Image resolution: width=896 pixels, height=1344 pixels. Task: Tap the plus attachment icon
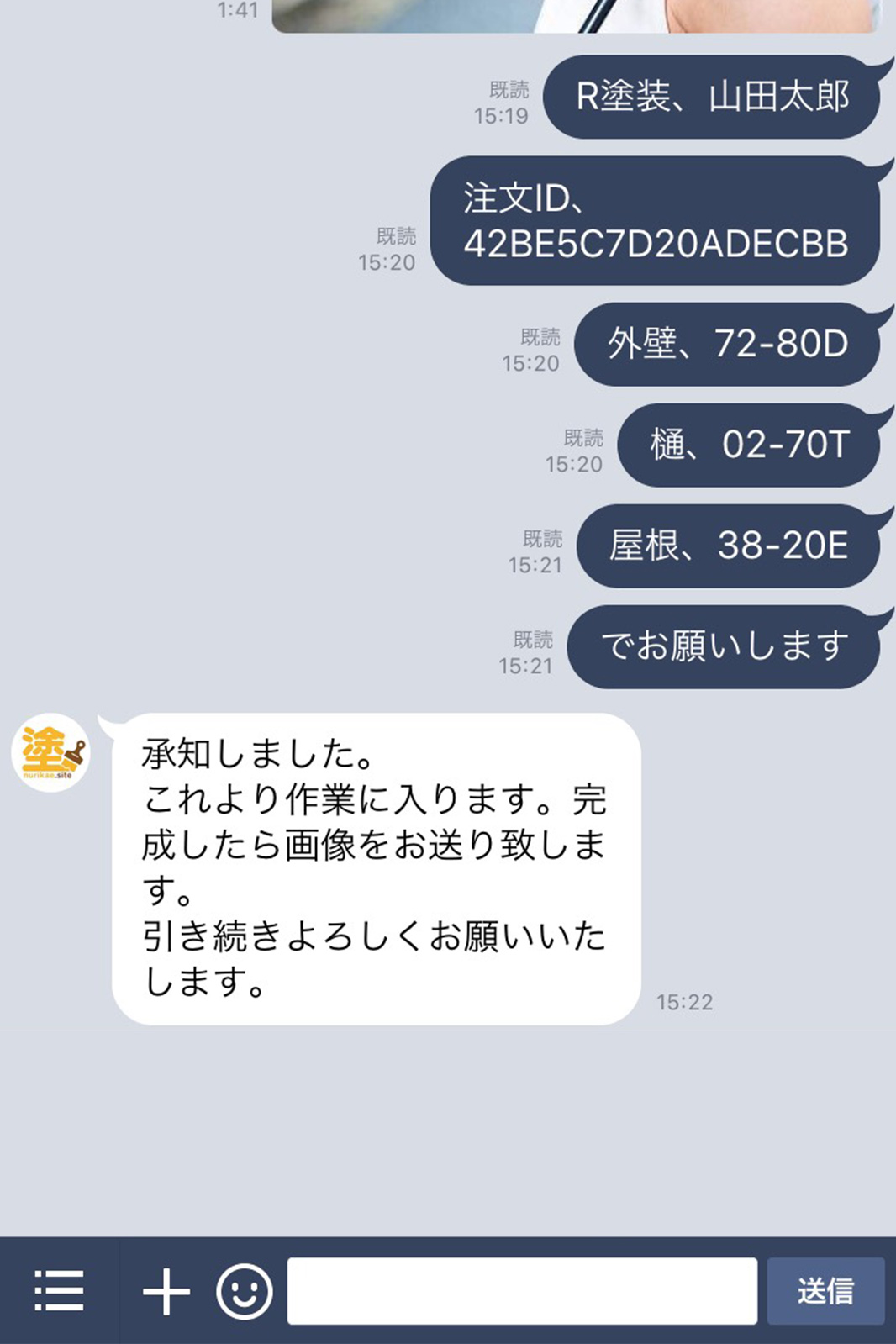pyautogui.click(x=166, y=1291)
